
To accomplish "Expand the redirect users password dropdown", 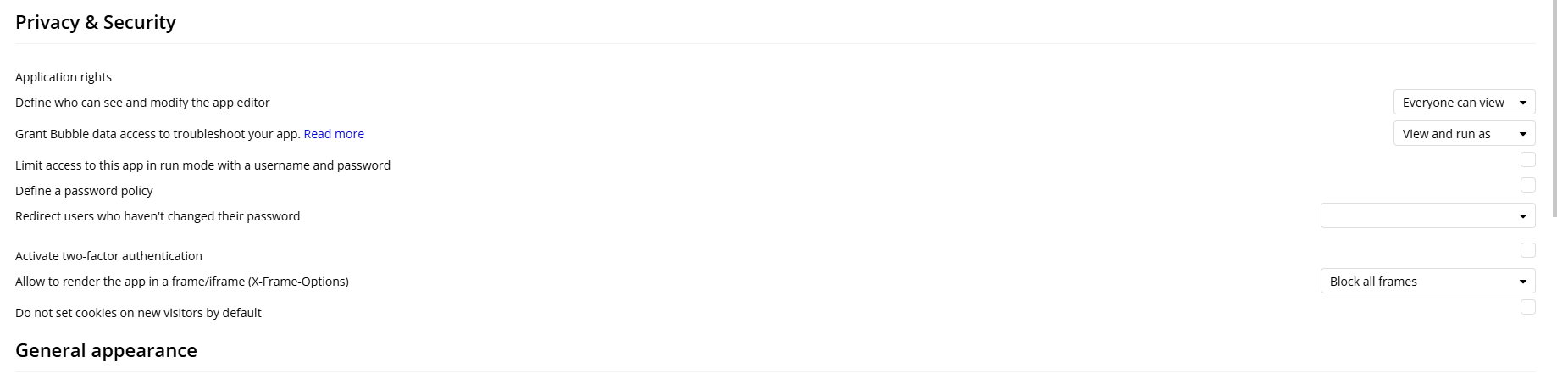I will pos(1427,216).
